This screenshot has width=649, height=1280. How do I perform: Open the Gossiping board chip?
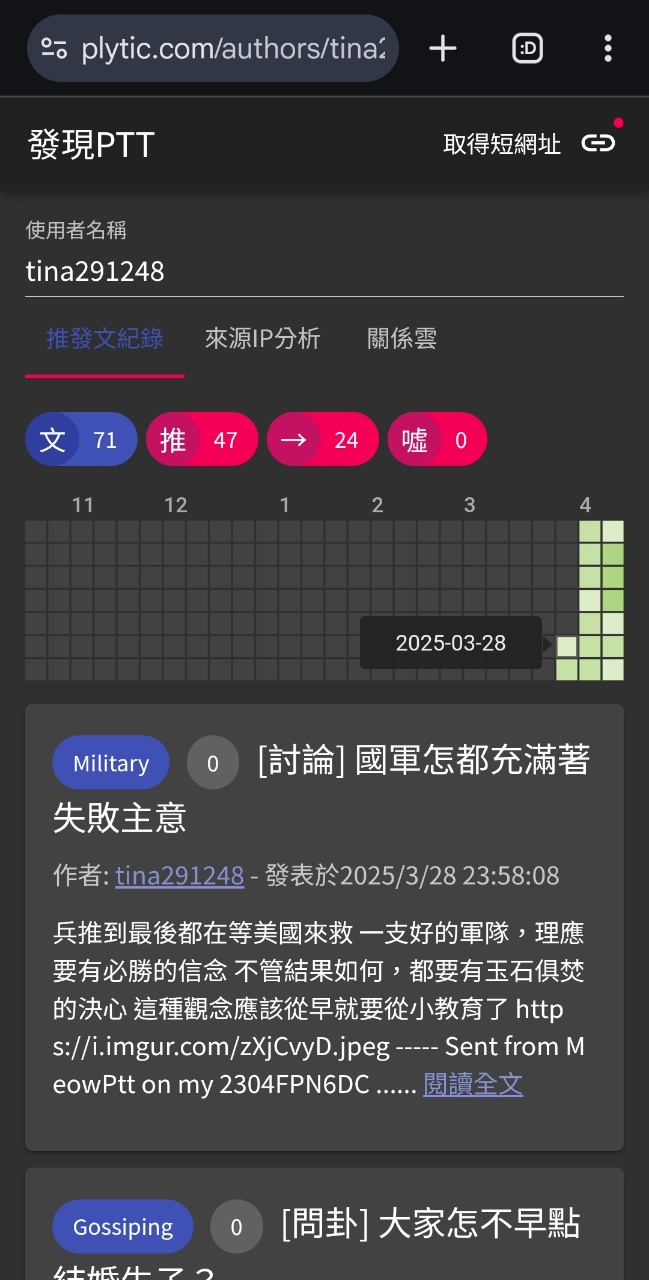click(122, 1226)
